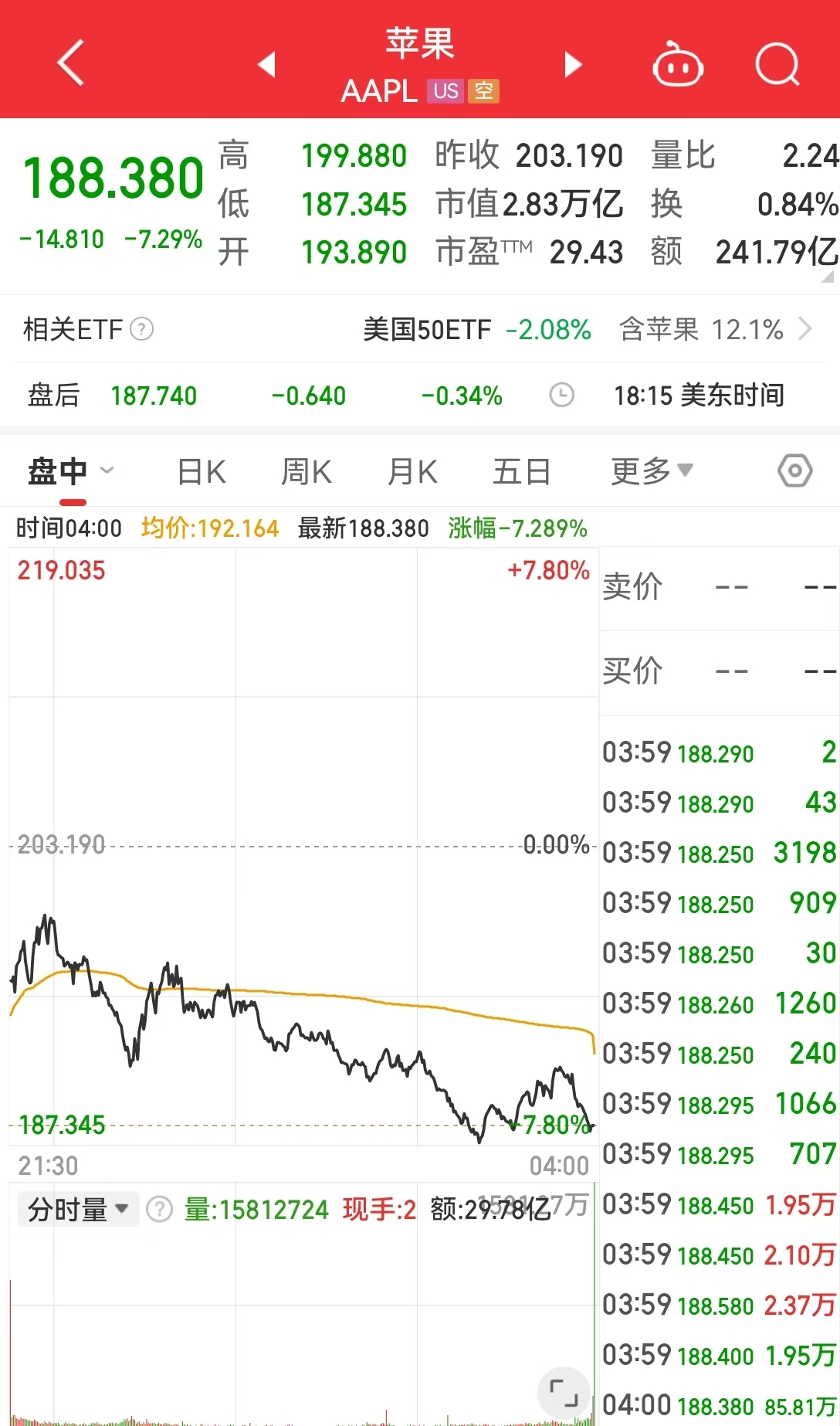The image size is (840, 1426).
Task: Go back using the header arrow
Action: [x=71, y=63]
